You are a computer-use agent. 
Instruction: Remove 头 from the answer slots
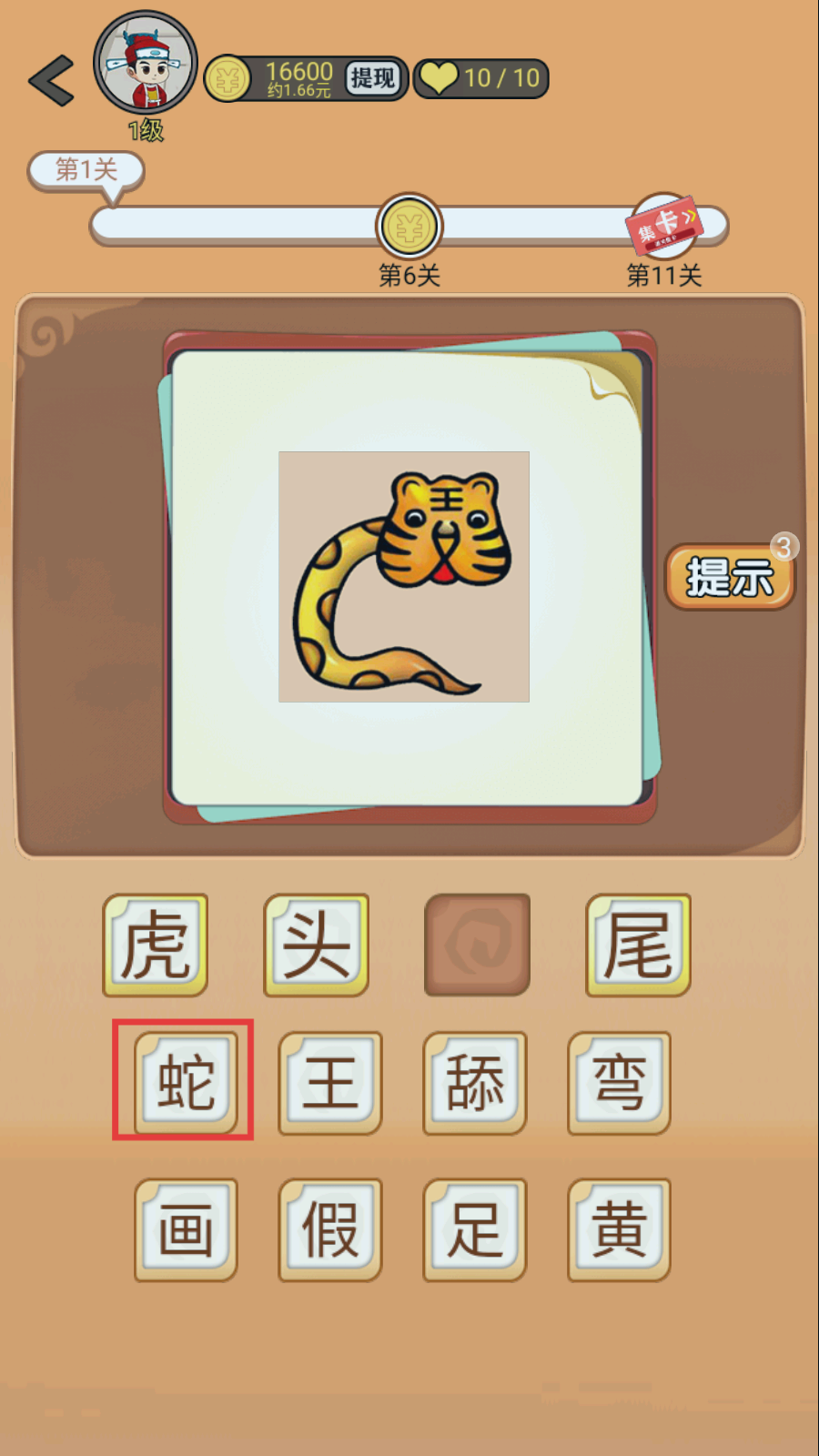(317, 945)
